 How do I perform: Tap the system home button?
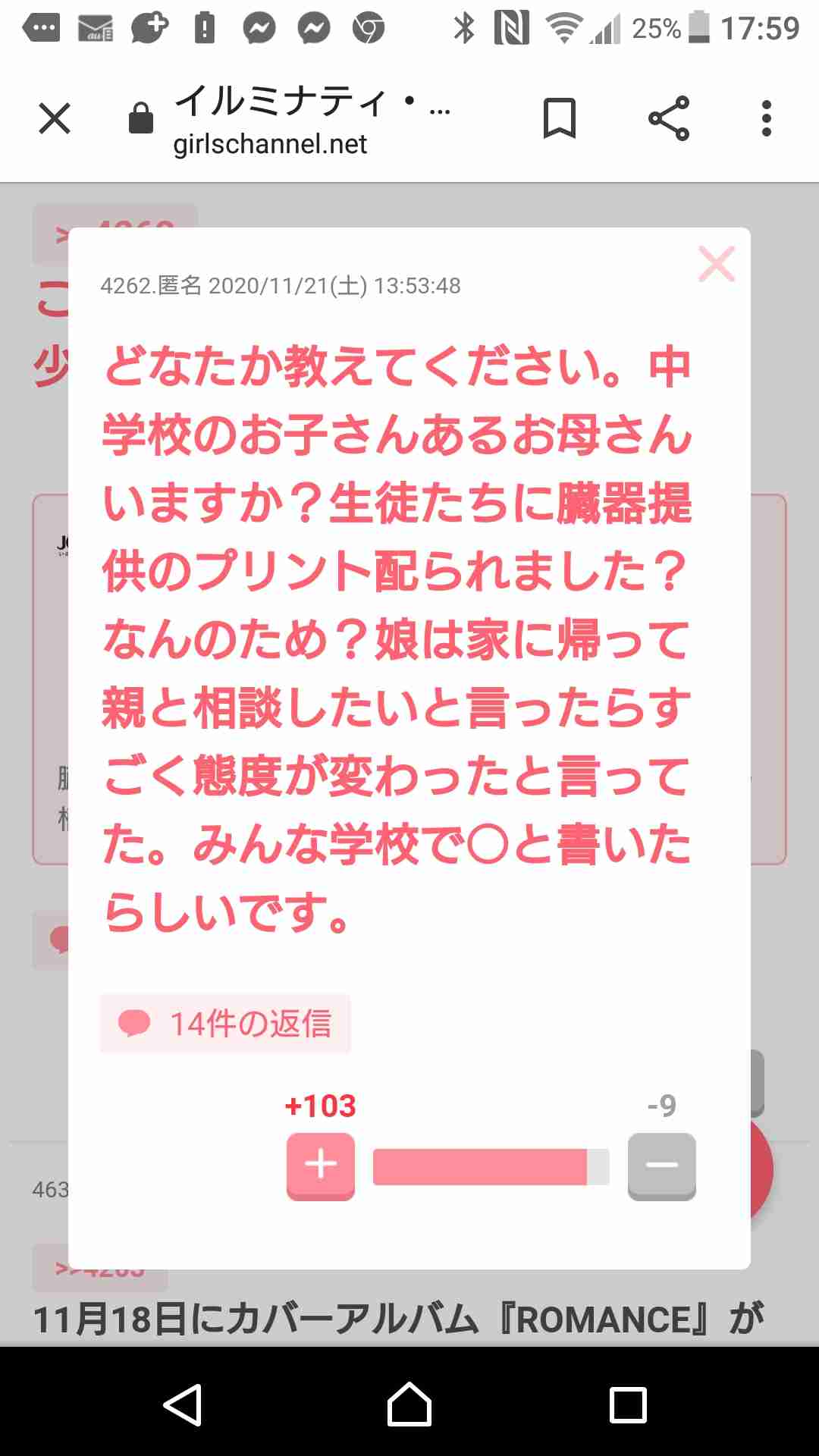tap(409, 1404)
